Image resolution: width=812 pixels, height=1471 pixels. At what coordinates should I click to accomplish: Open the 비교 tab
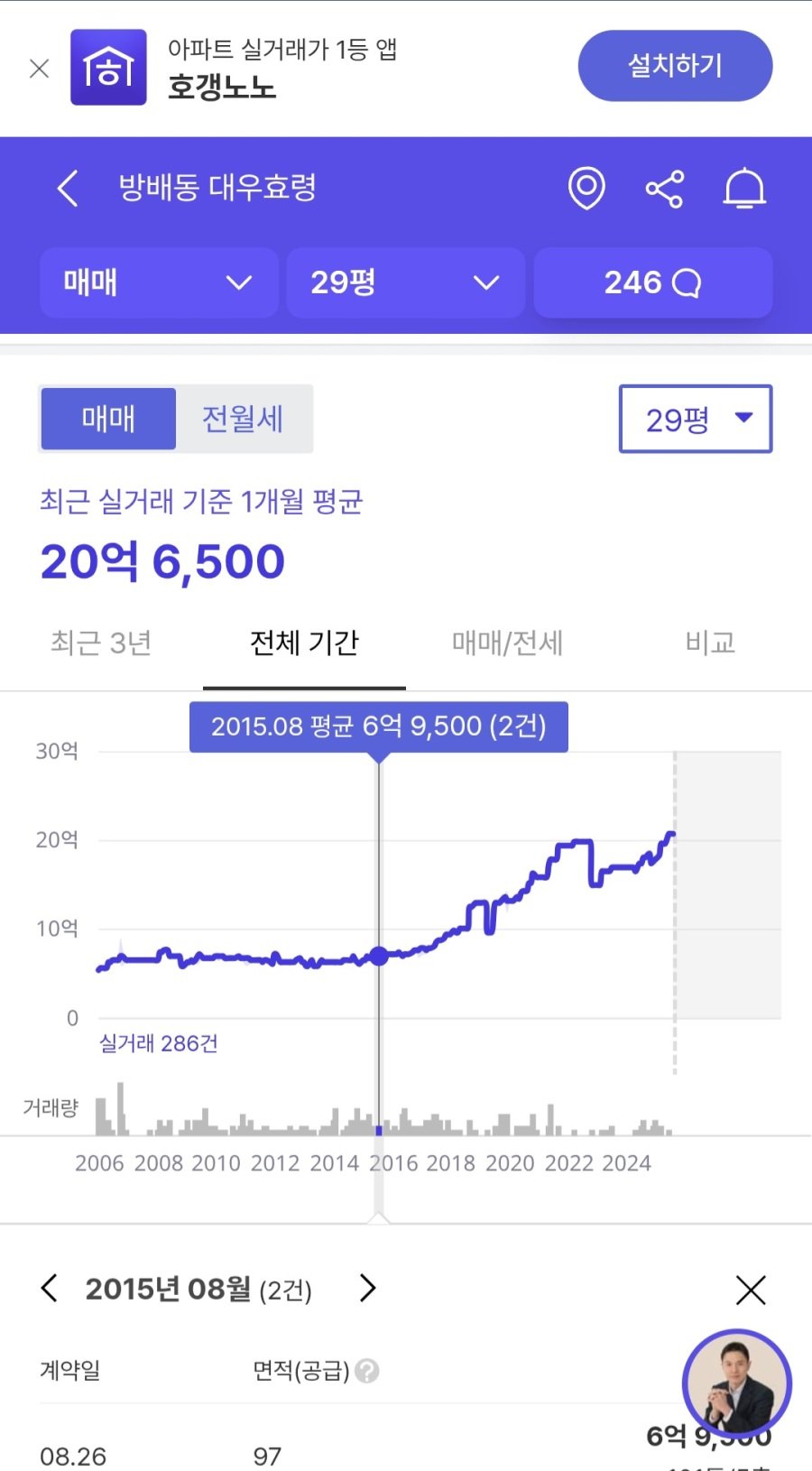point(710,643)
